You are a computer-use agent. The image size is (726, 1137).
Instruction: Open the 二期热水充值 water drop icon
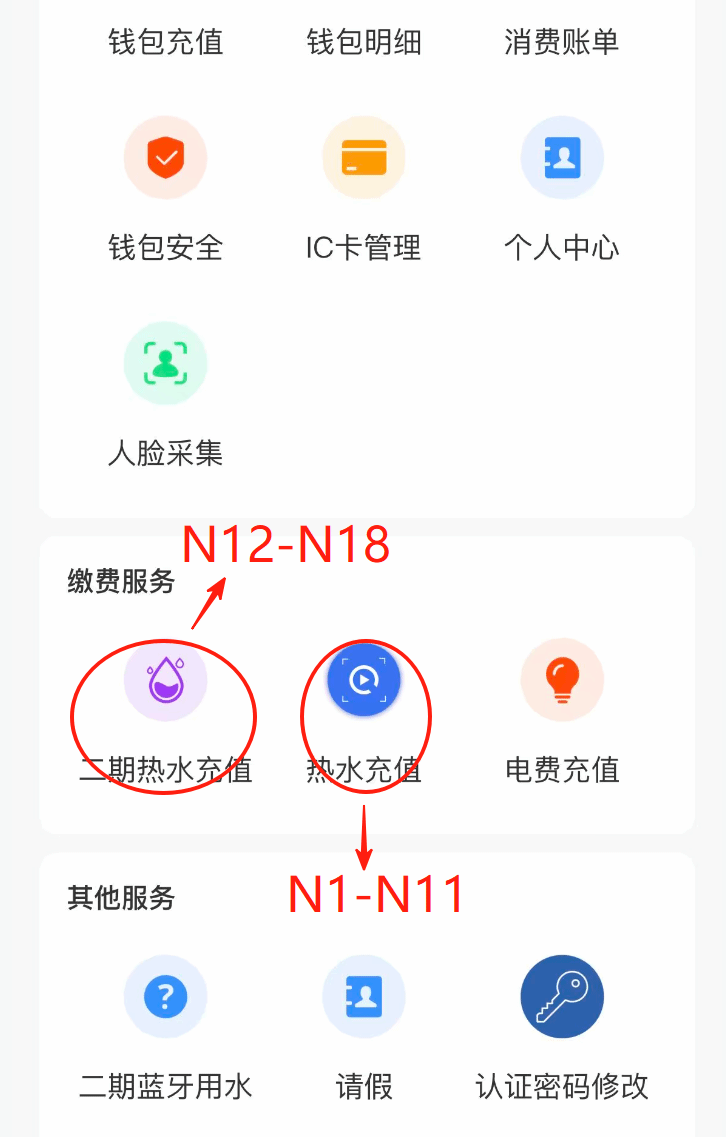[x=165, y=679]
